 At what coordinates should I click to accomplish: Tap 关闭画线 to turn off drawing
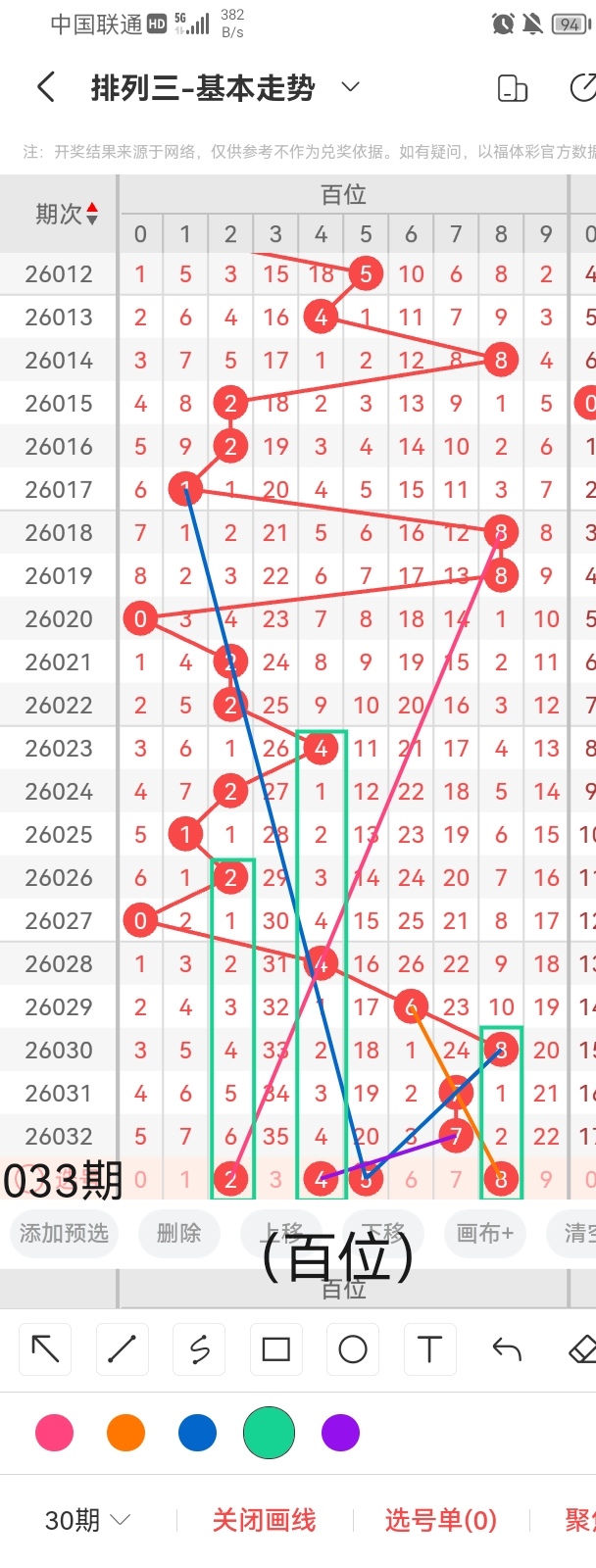[x=264, y=1520]
